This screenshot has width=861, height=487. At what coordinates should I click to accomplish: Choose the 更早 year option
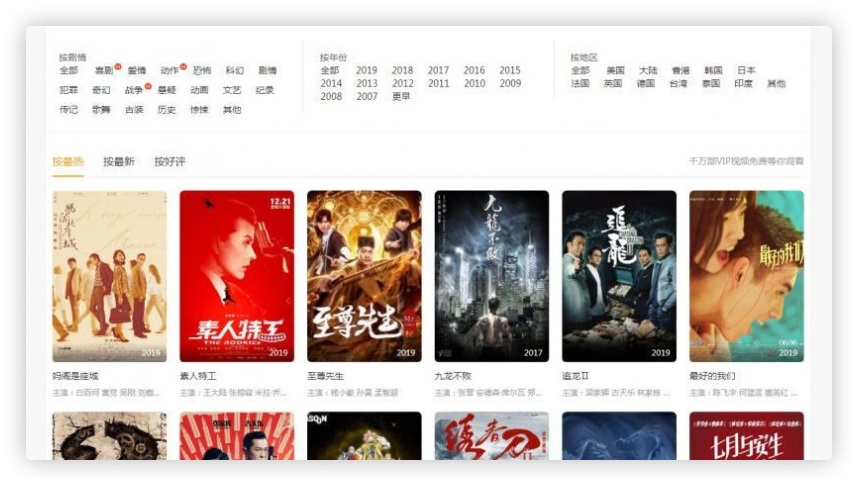[401, 97]
